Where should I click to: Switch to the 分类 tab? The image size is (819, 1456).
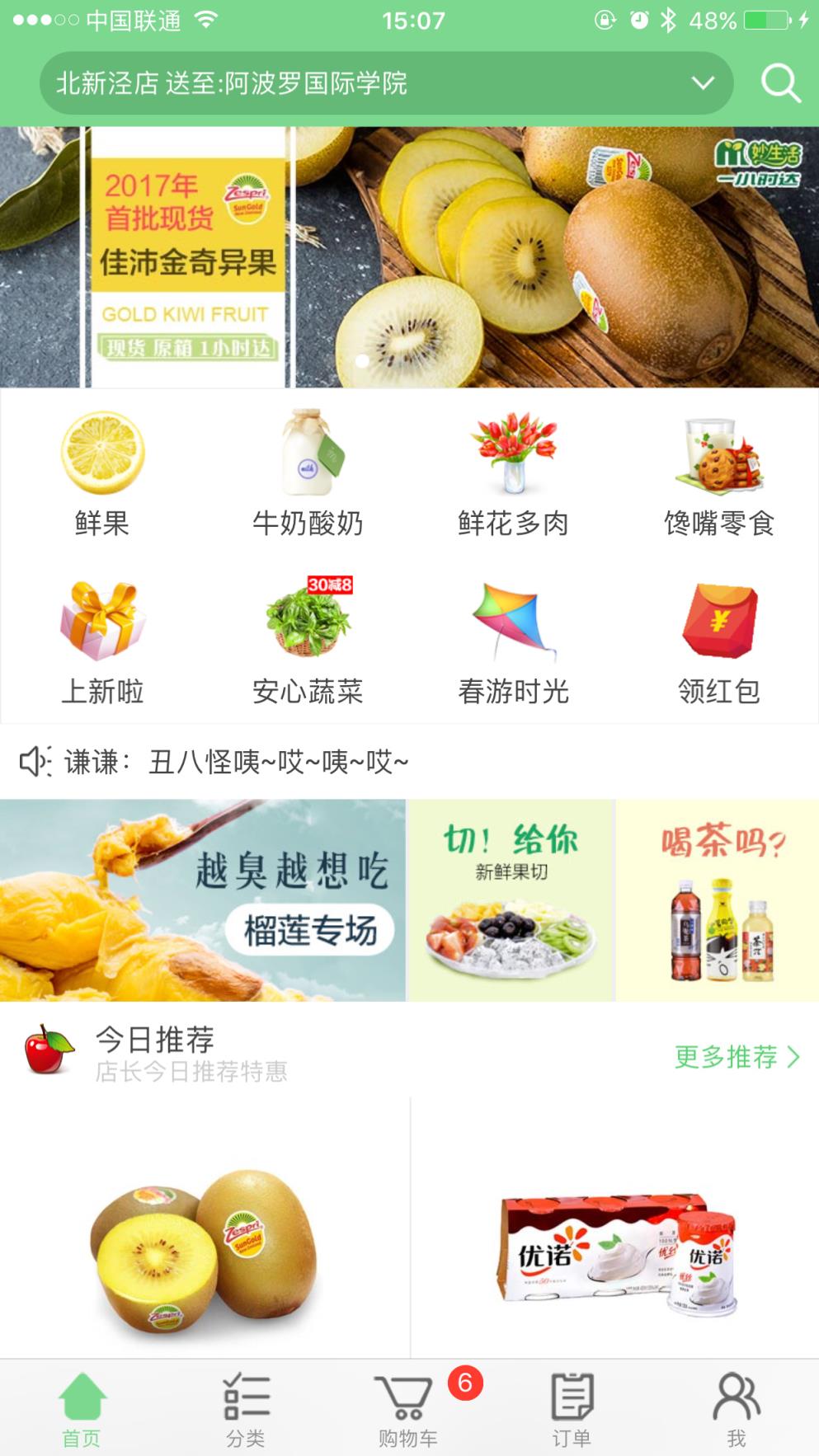click(243, 1402)
